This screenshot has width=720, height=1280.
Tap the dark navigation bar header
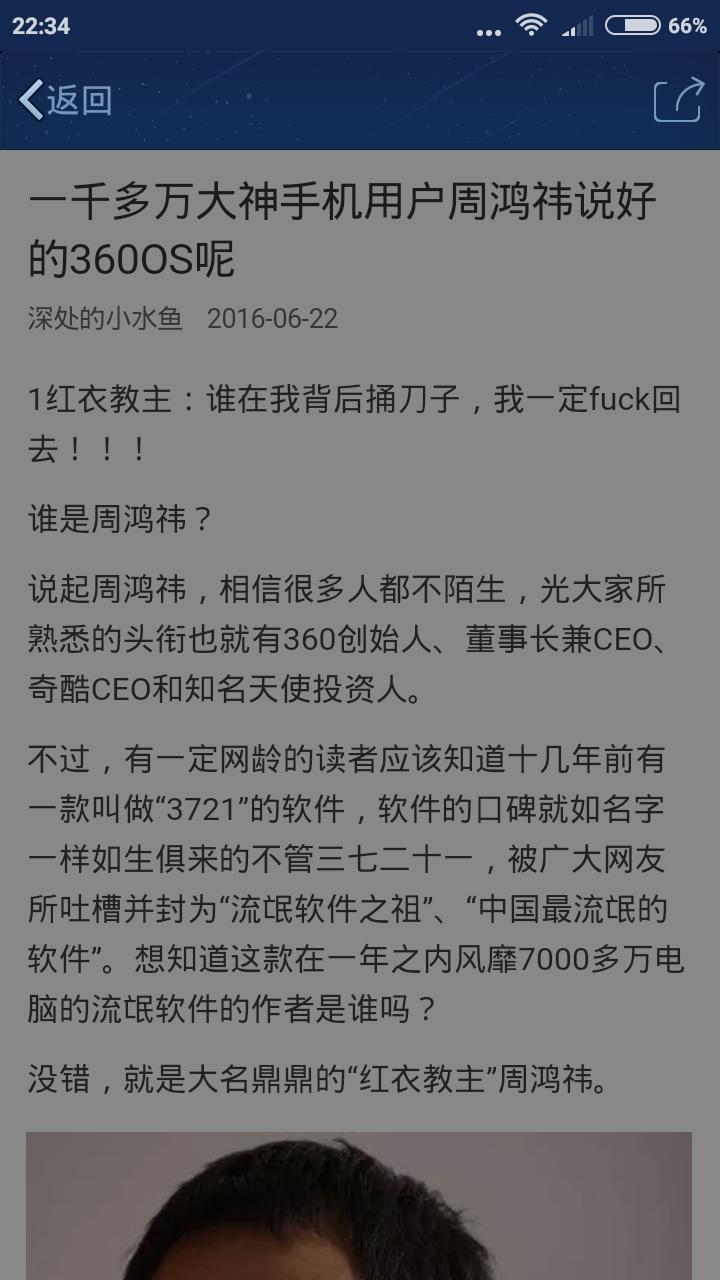(x=360, y=100)
